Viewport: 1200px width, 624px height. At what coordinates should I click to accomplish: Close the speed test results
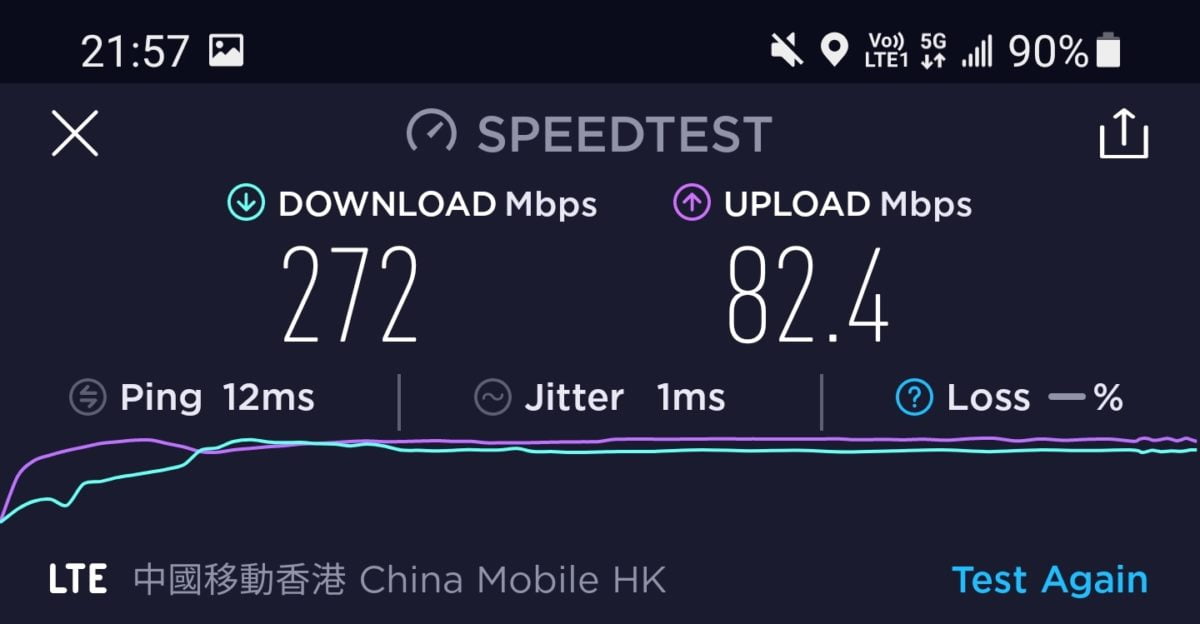click(75, 134)
